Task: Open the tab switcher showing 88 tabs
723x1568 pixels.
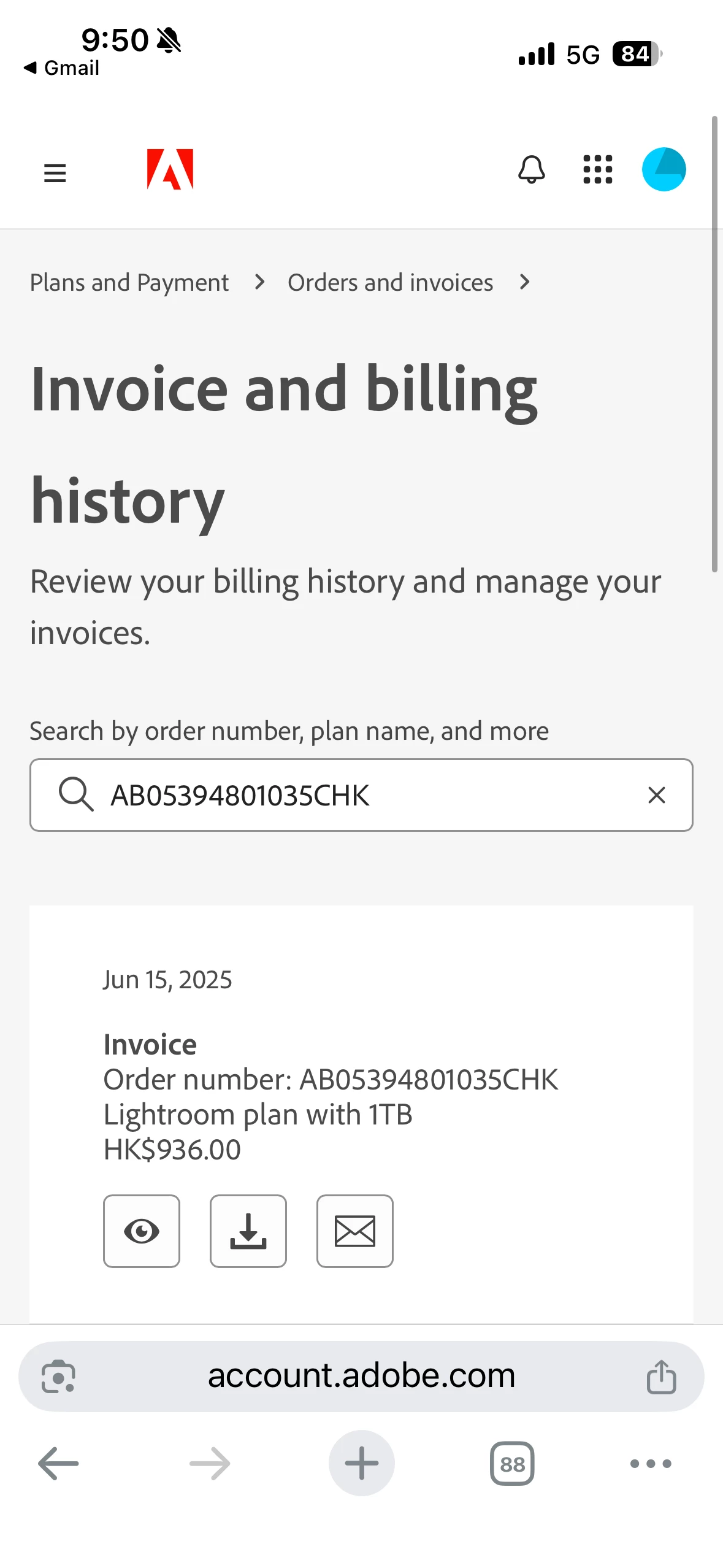Action: pos(512,1464)
